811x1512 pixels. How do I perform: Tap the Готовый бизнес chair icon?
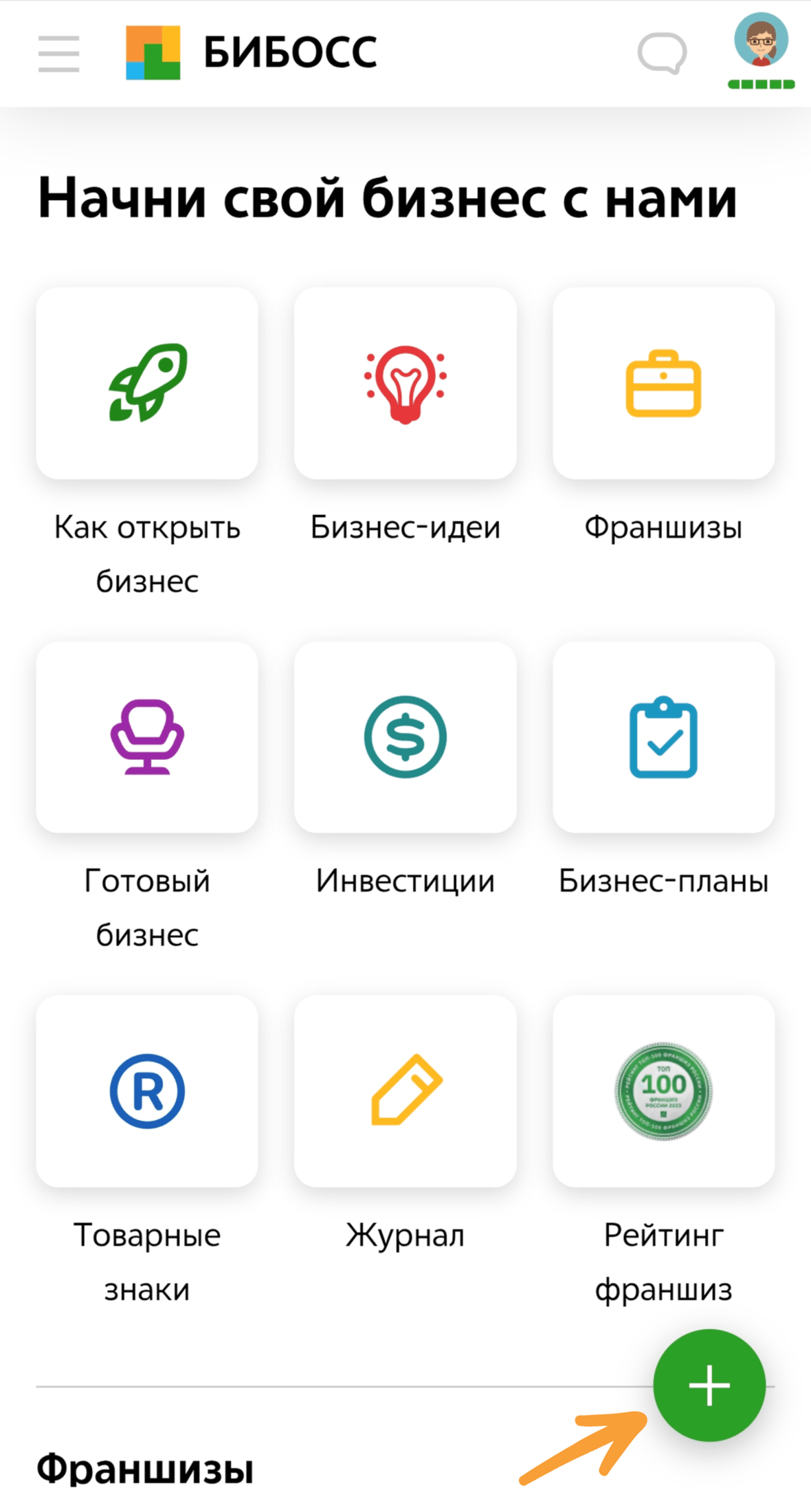point(148,736)
